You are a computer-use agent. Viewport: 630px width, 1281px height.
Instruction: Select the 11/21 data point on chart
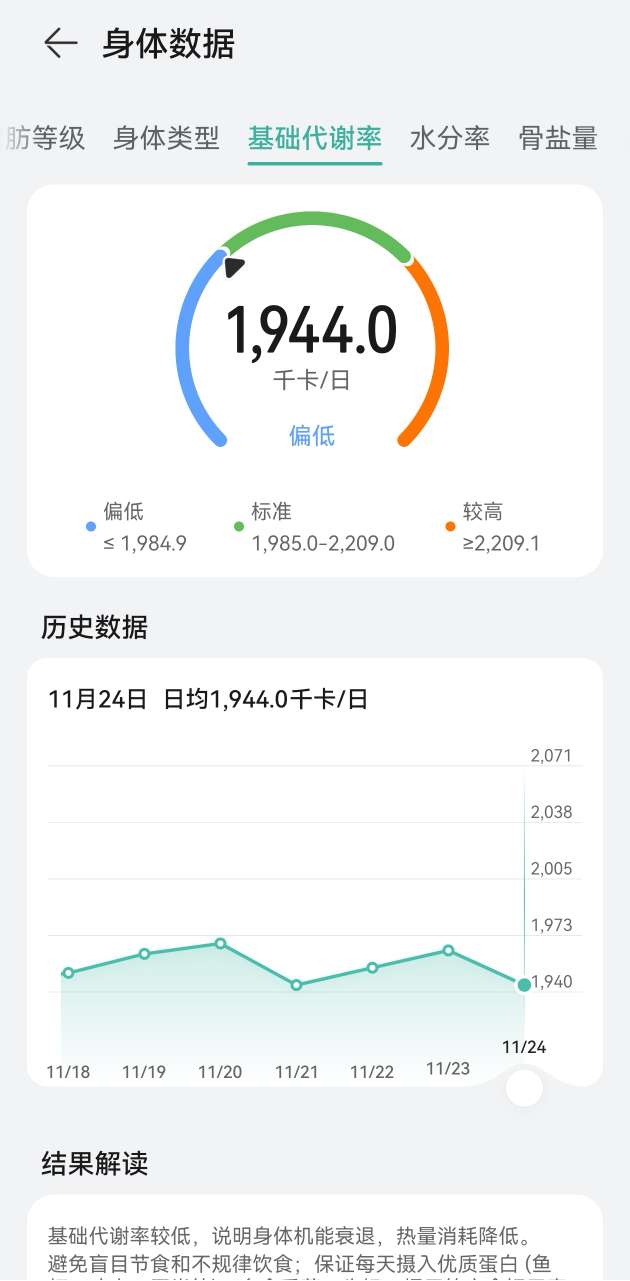[296, 985]
